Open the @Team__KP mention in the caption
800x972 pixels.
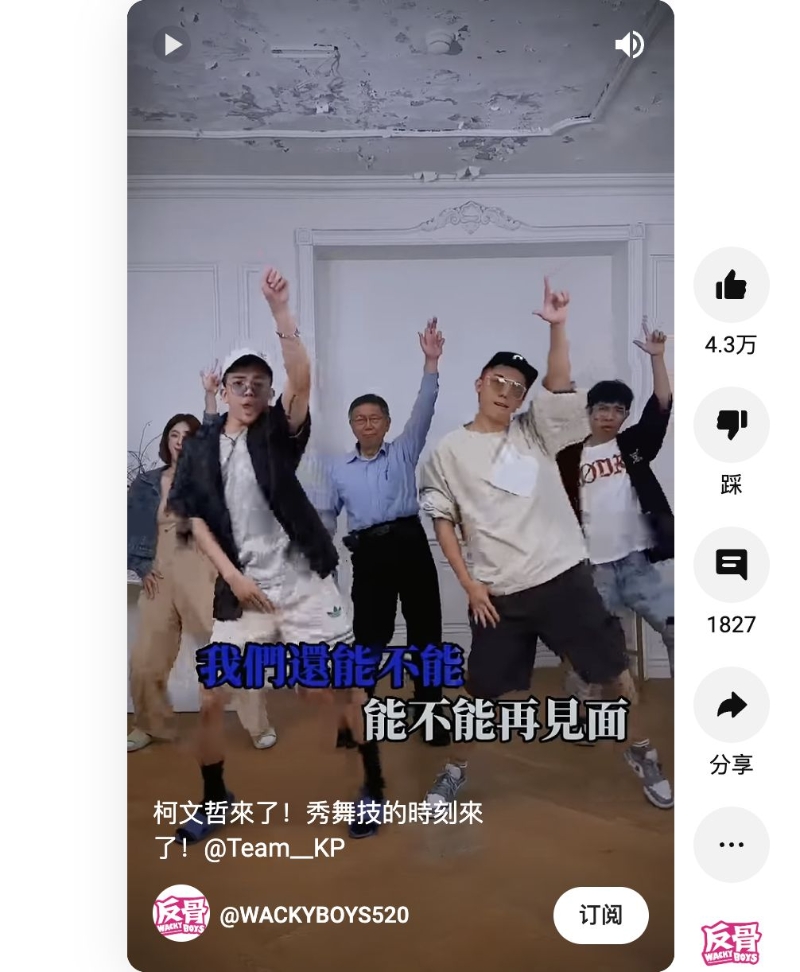pos(274,848)
